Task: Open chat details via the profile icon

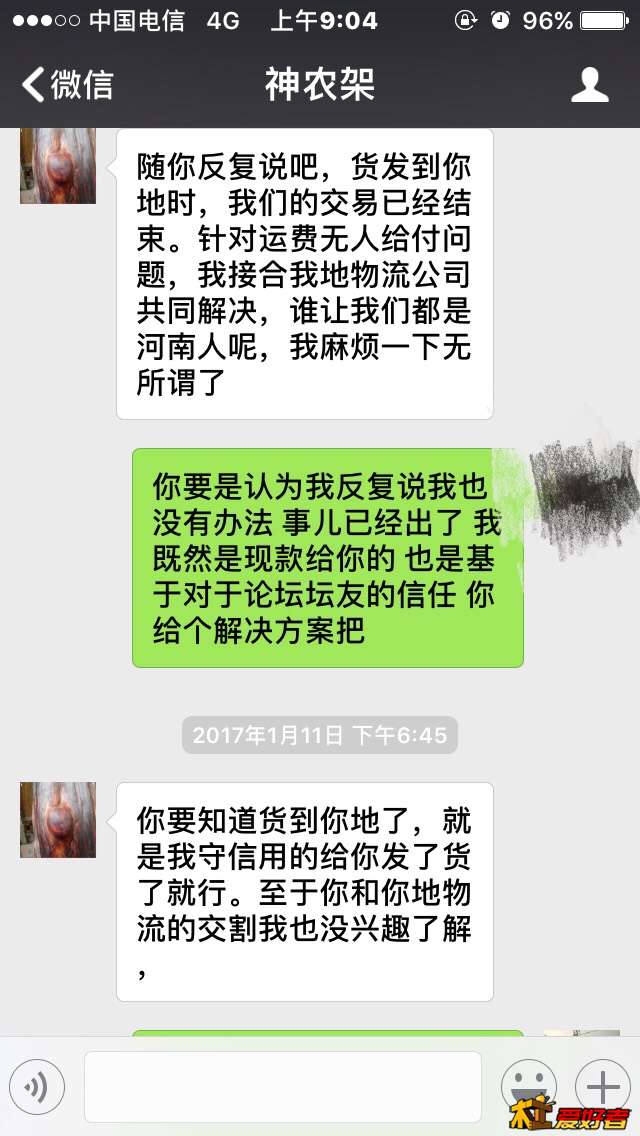Action: (589, 85)
